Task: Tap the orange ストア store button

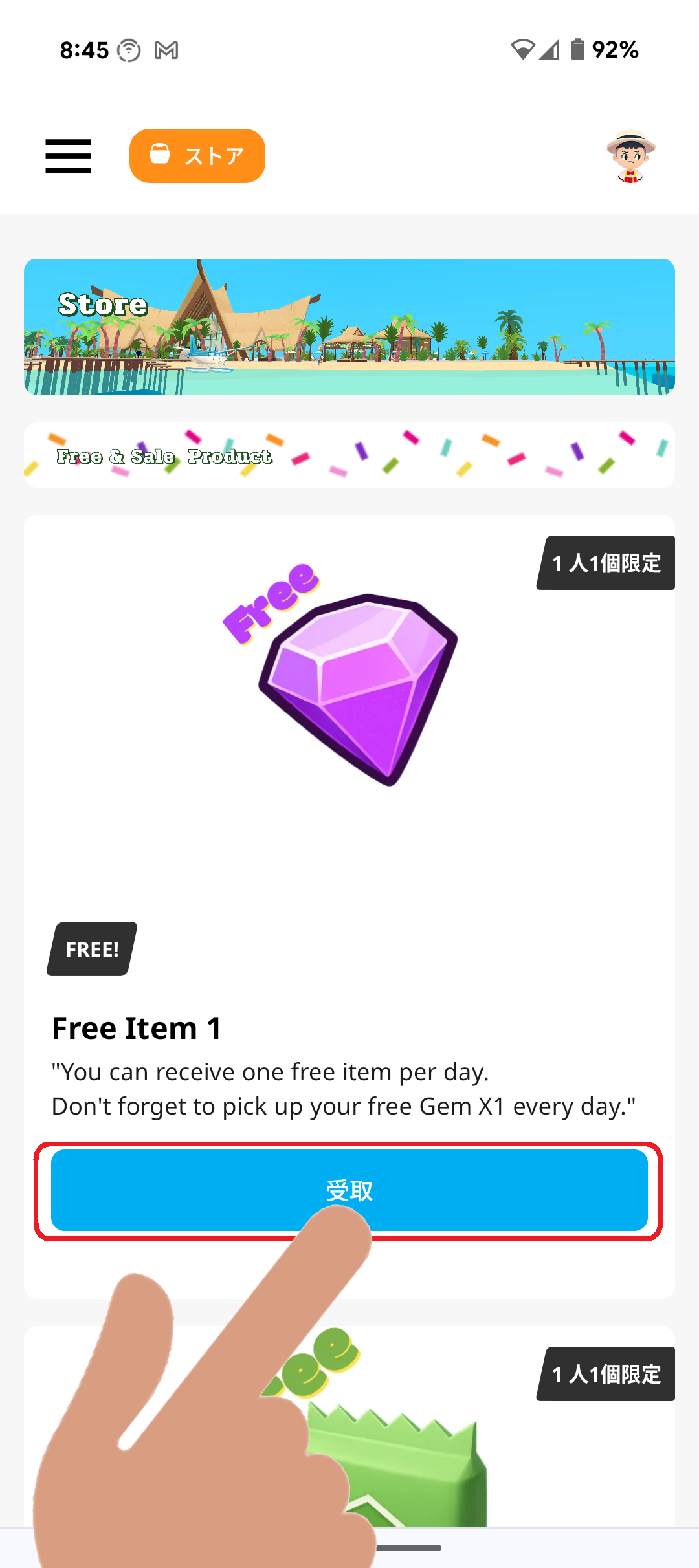Action: [x=197, y=156]
